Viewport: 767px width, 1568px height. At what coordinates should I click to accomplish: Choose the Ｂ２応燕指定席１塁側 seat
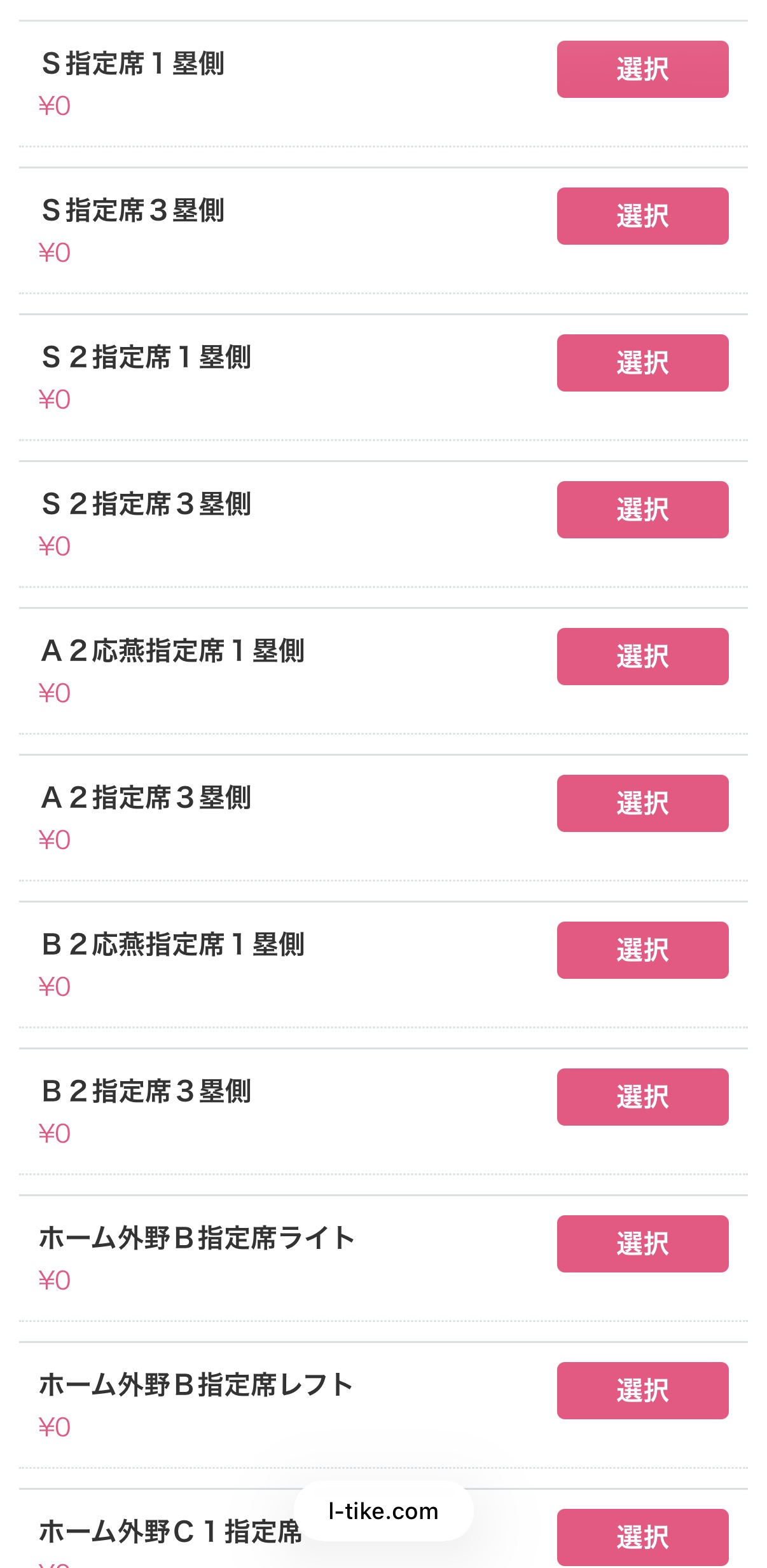click(x=642, y=950)
